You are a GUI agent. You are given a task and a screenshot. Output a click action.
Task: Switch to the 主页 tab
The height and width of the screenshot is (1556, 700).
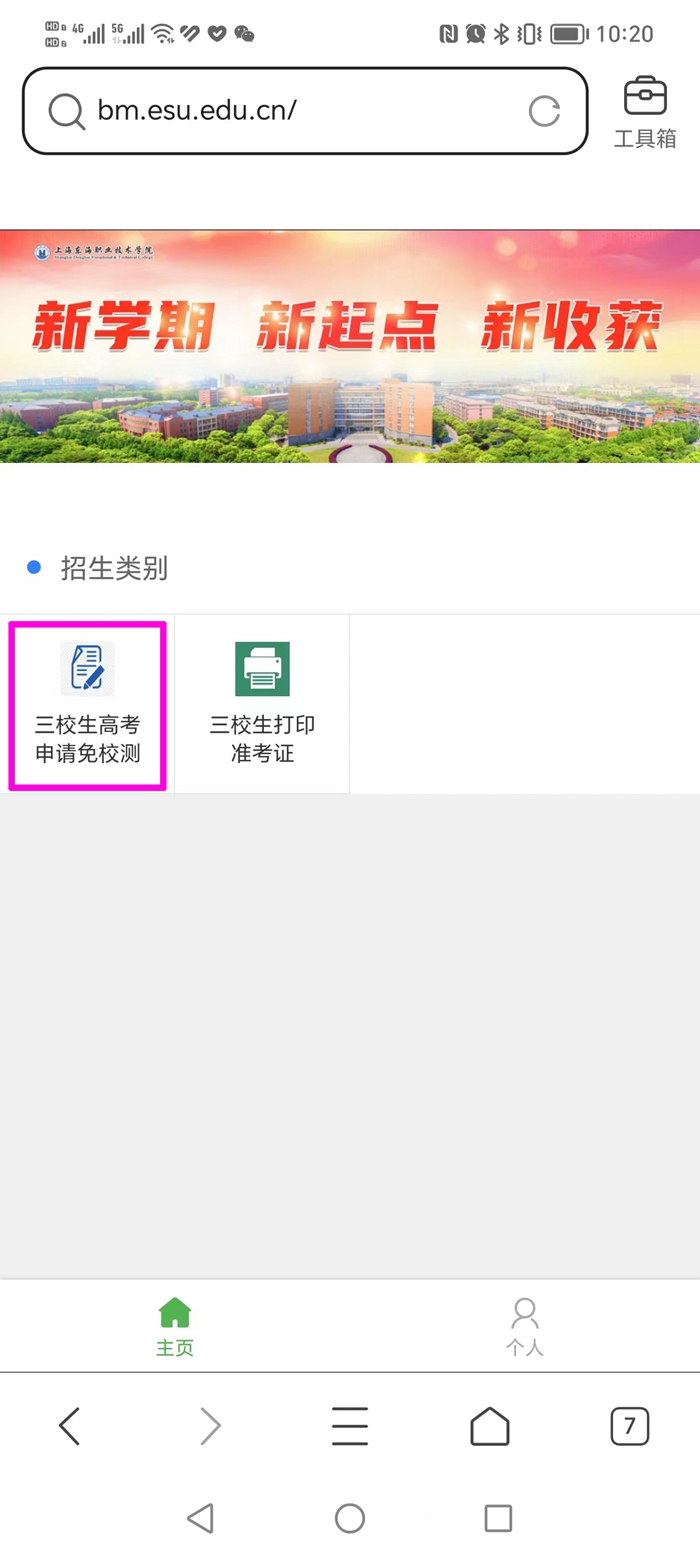(x=175, y=1326)
